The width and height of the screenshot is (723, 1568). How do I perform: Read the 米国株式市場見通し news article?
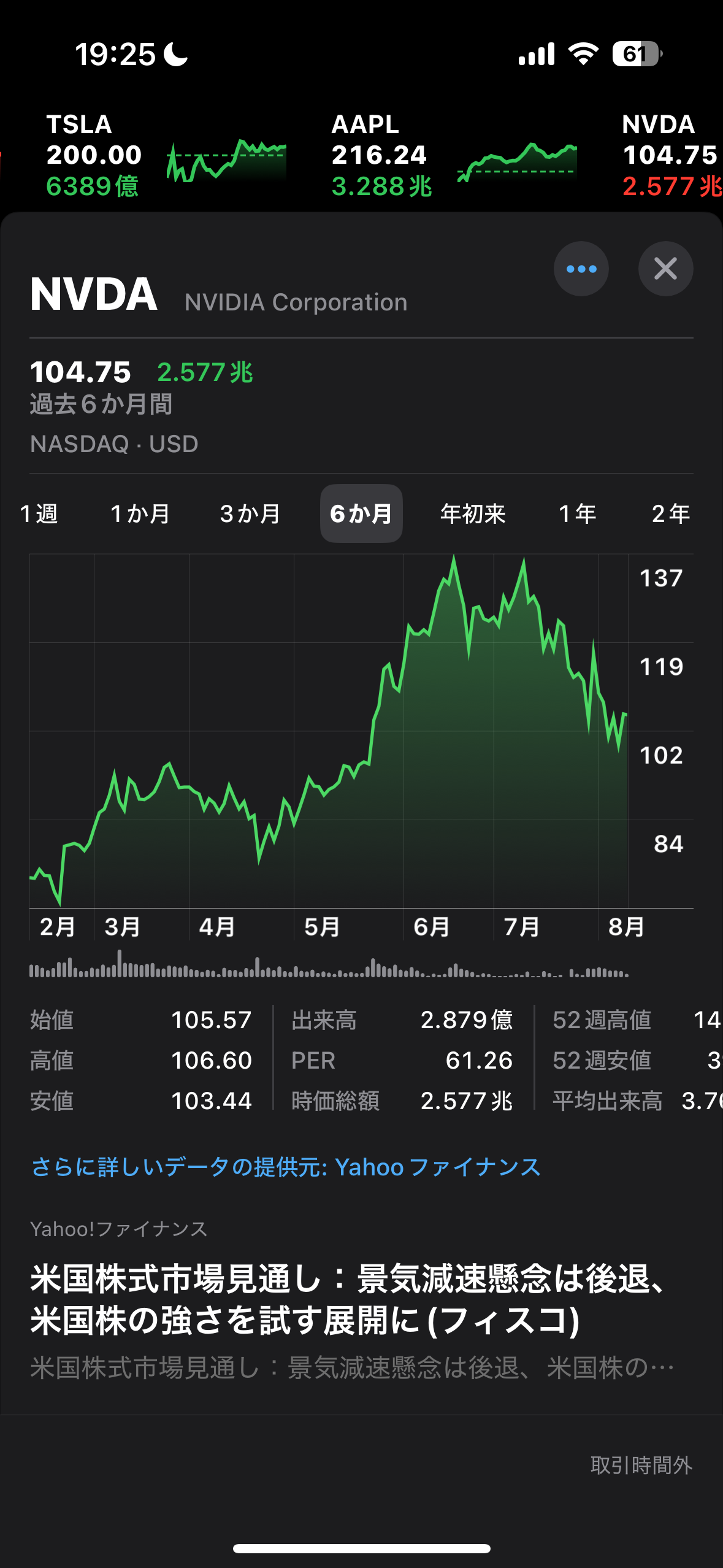coord(350,1299)
